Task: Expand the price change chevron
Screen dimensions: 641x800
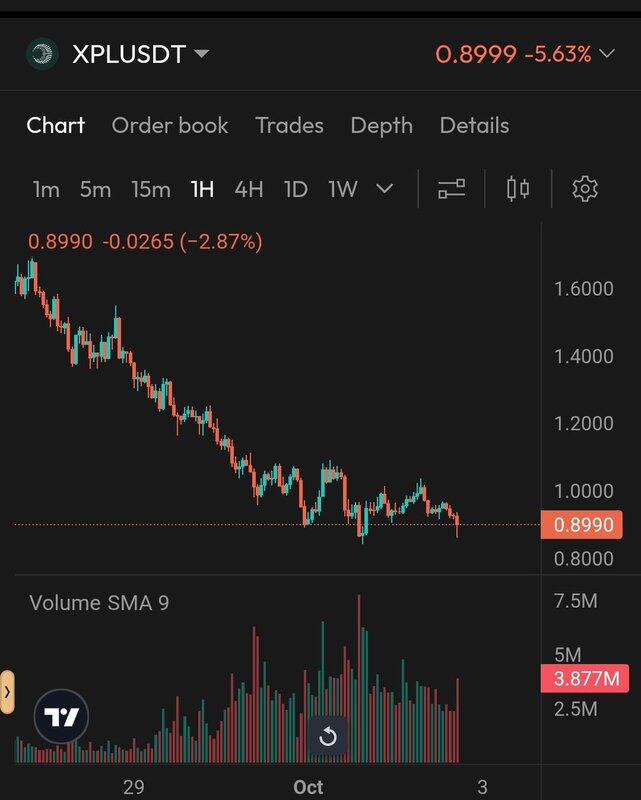Action: 607,54
